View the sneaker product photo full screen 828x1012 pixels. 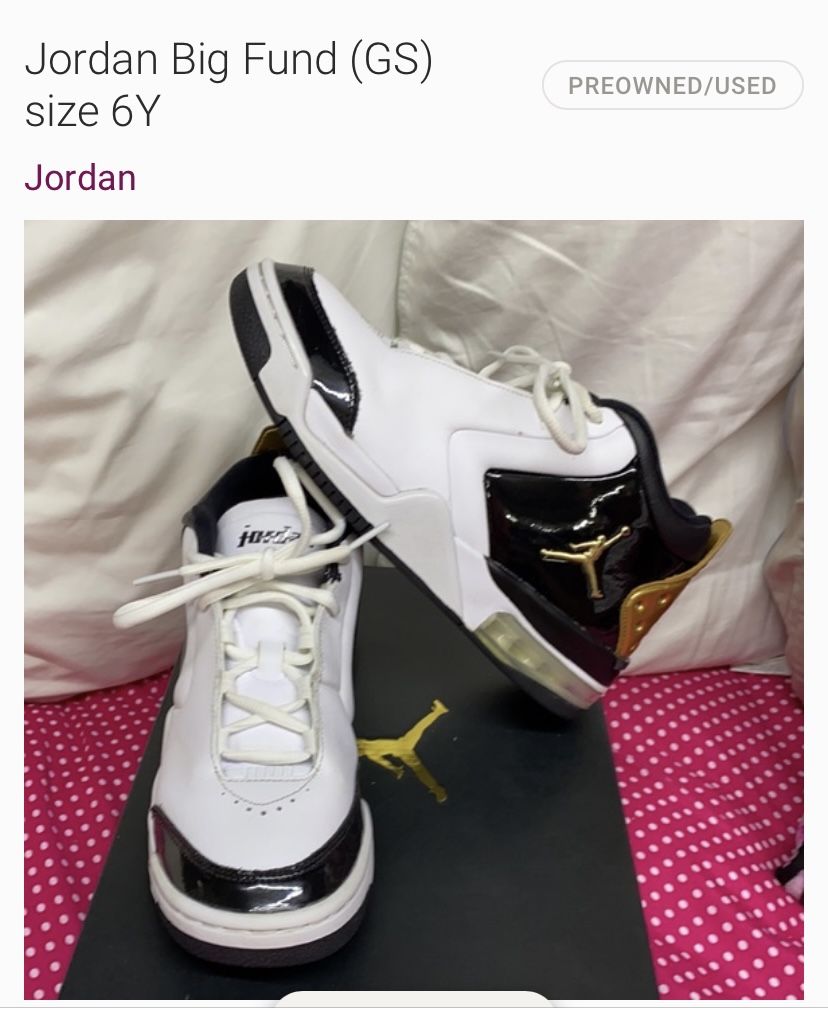(x=413, y=600)
